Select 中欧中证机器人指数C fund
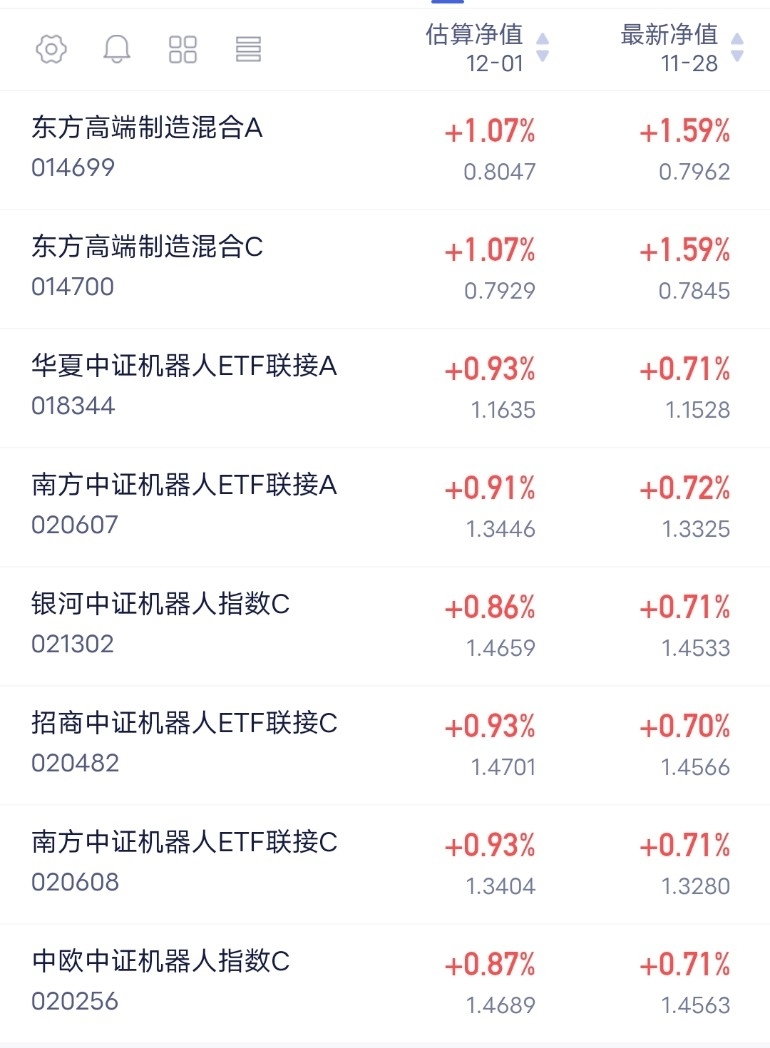 click(x=160, y=962)
